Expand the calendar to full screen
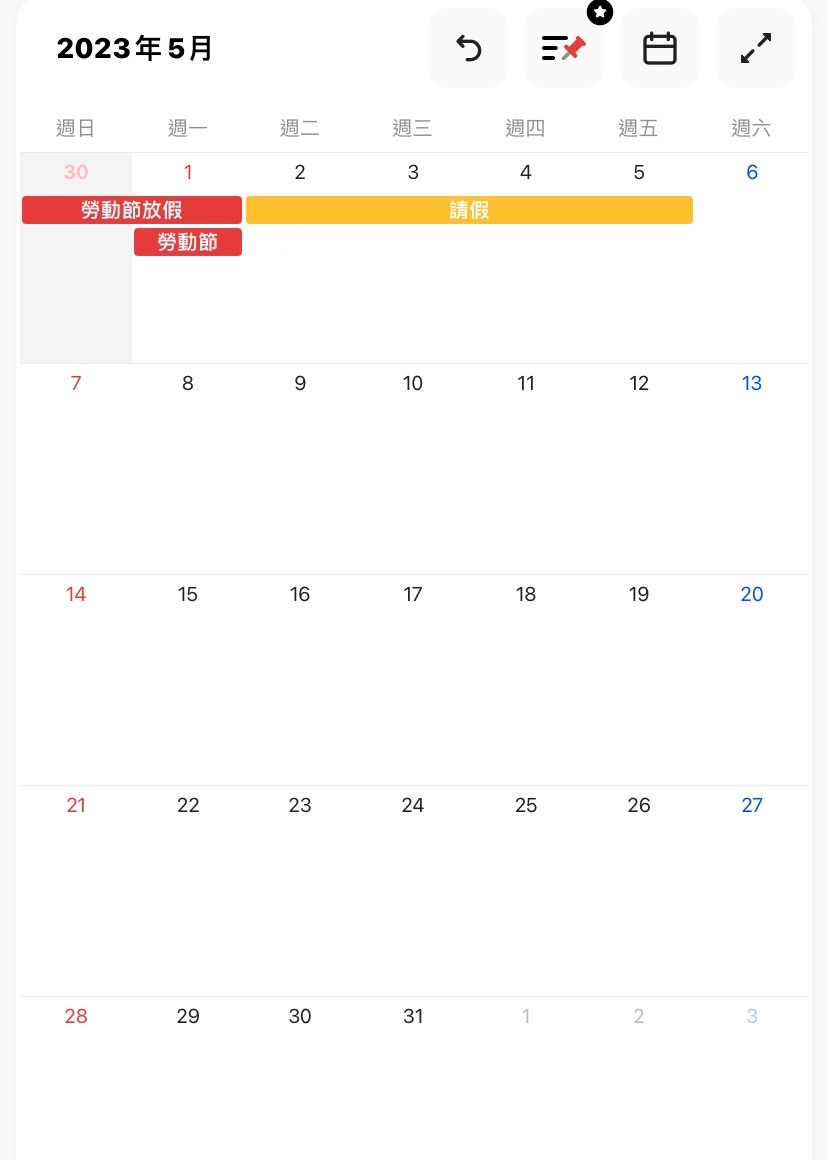The image size is (828, 1160). pyautogui.click(x=755, y=48)
